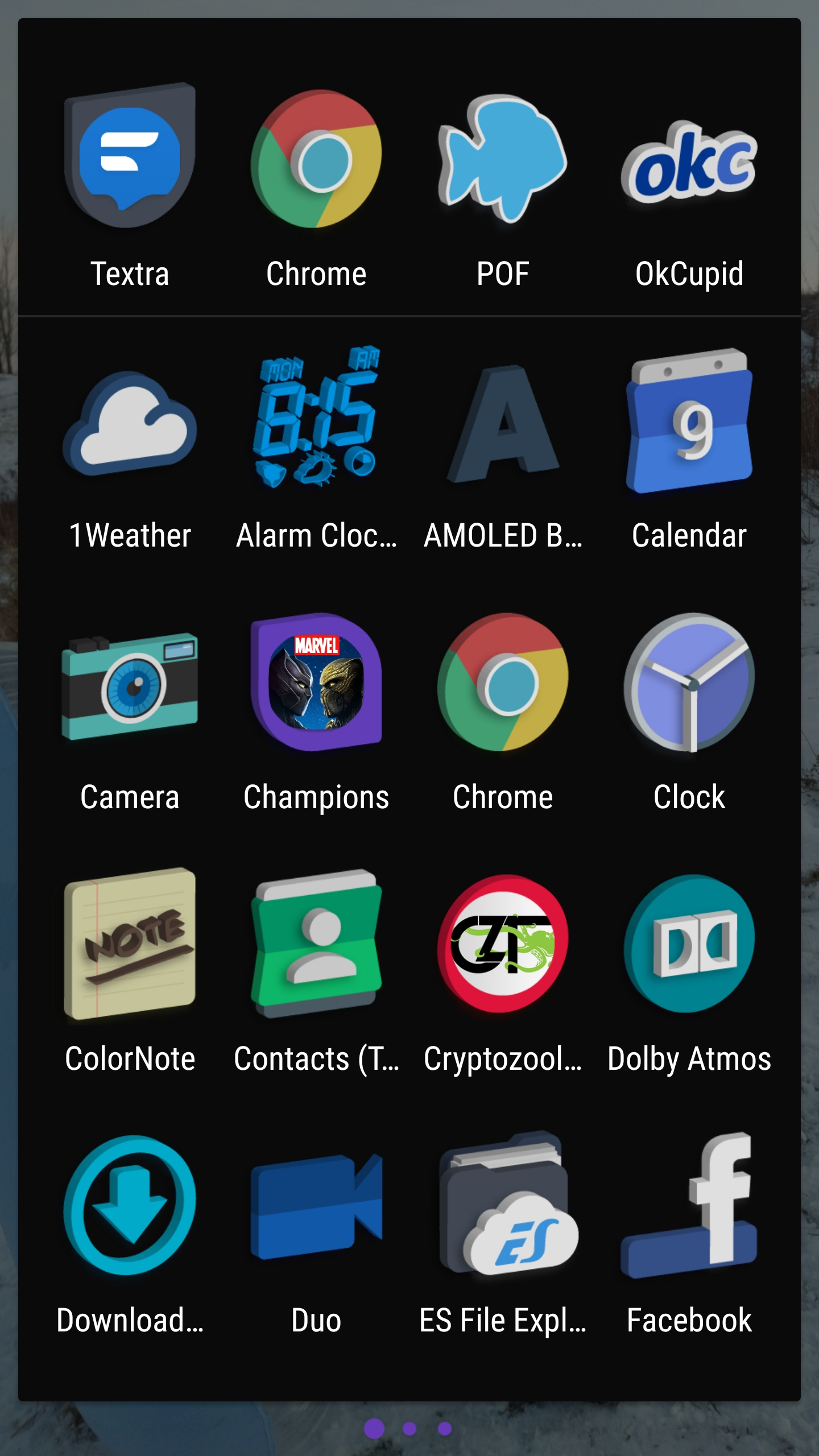Viewport: 819px width, 1456px height.
Task: Launch Chrome from the top favorites row
Action: (316, 159)
